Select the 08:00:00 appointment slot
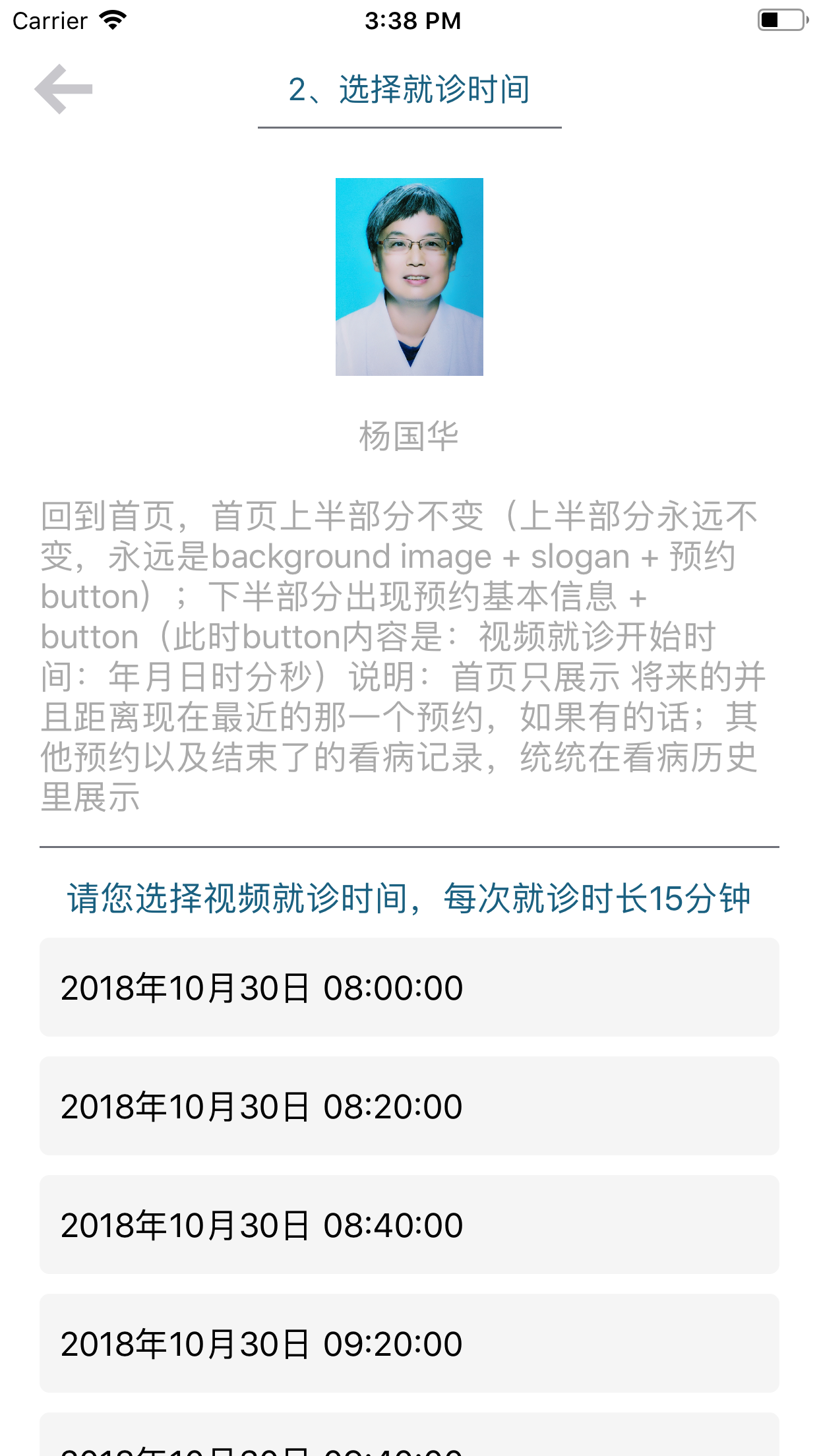Screen dimensions: 819x1456 click(x=409, y=987)
